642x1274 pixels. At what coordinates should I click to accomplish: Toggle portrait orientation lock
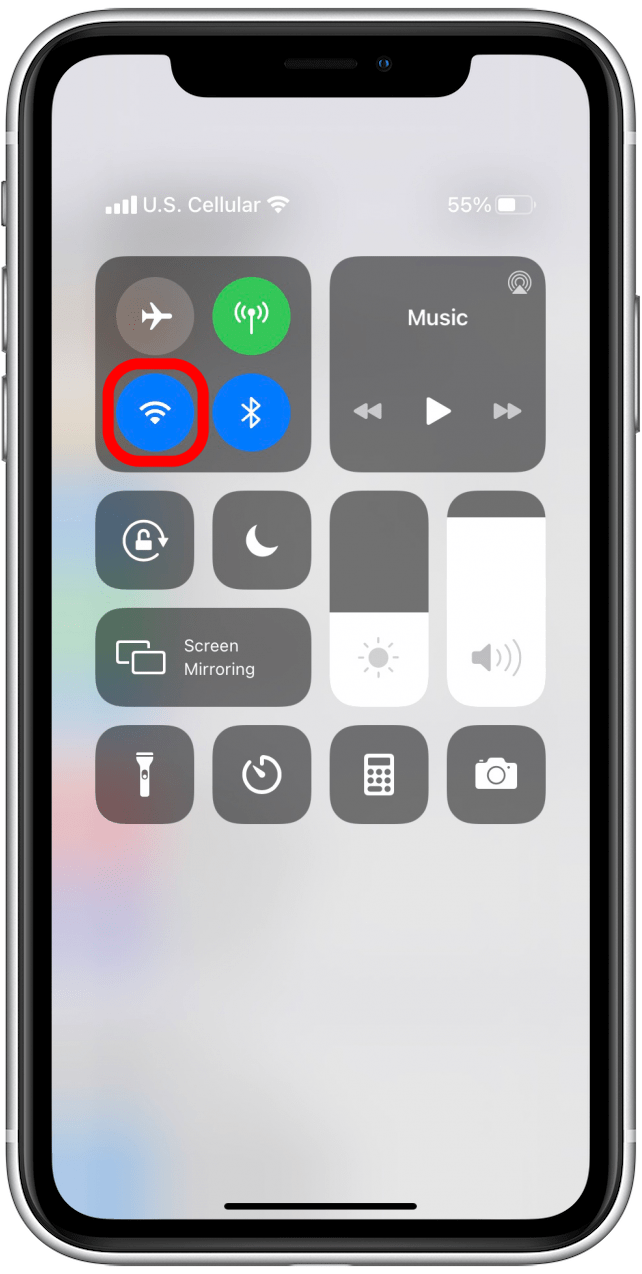[145, 540]
